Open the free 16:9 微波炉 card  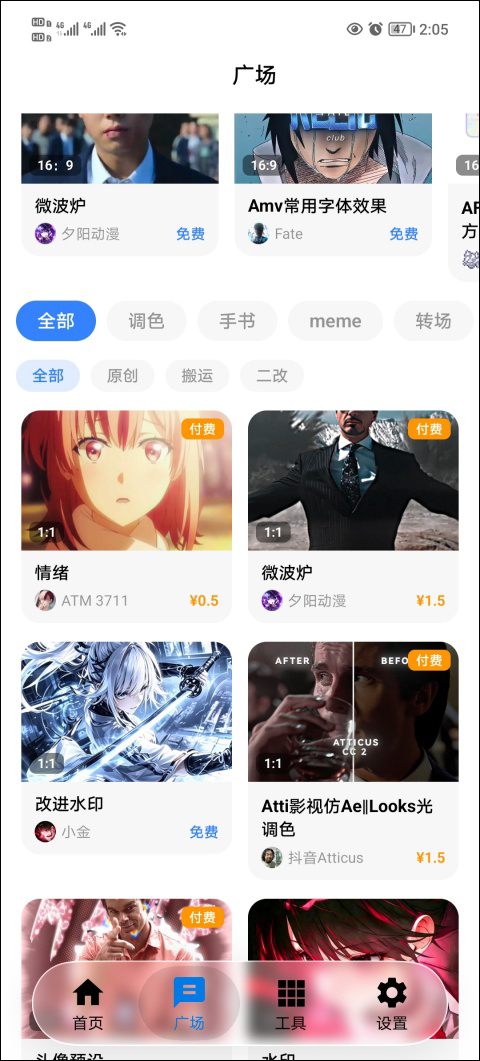pyautogui.click(x=120, y=185)
